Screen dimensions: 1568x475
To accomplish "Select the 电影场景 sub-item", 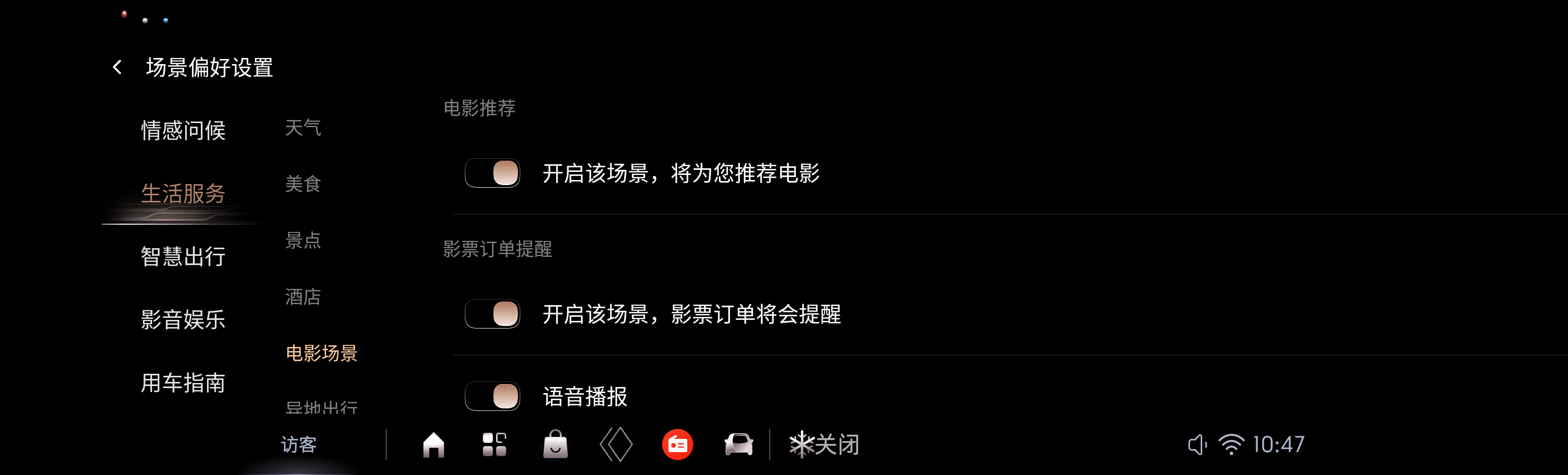I will pyautogui.click(x=322, y=353).
